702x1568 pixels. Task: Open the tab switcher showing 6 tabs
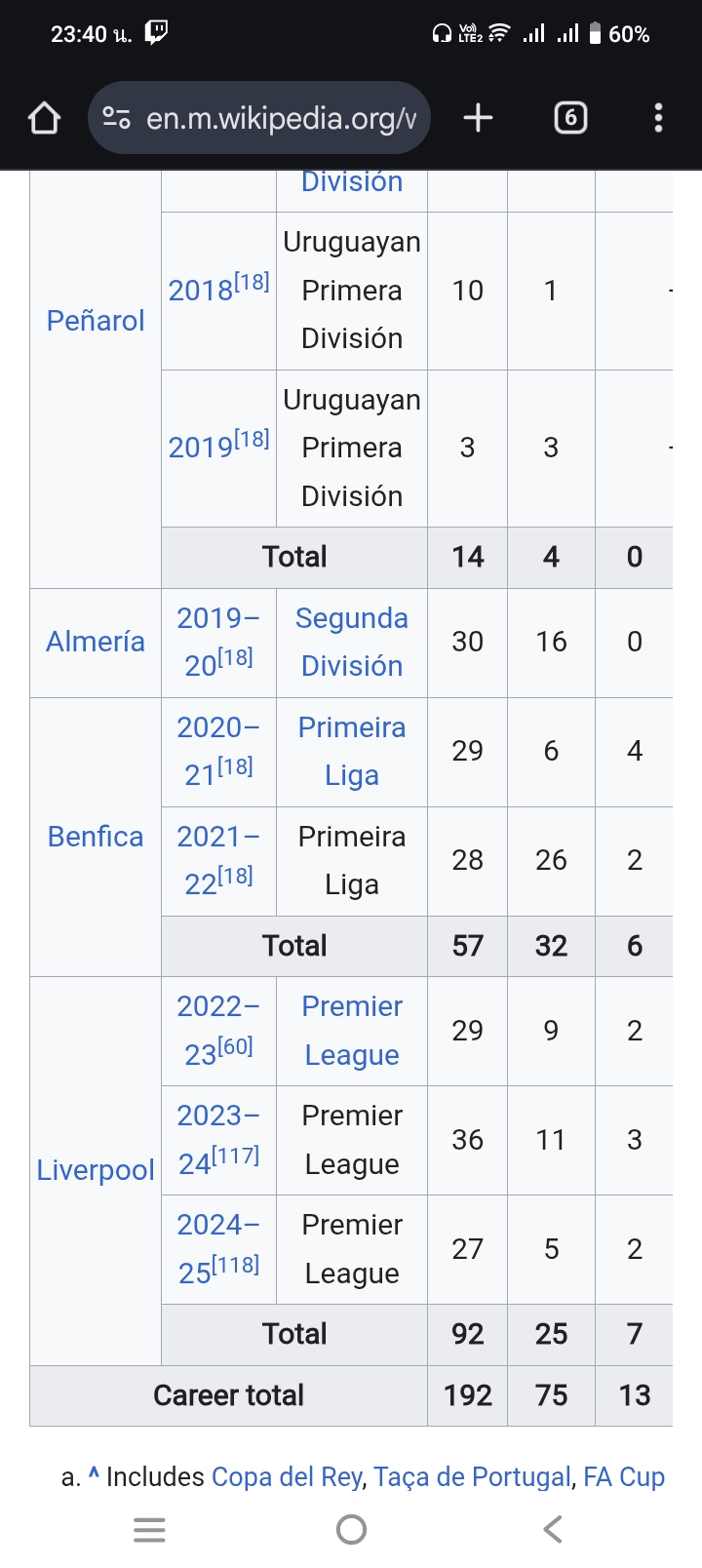click(570, 118)
